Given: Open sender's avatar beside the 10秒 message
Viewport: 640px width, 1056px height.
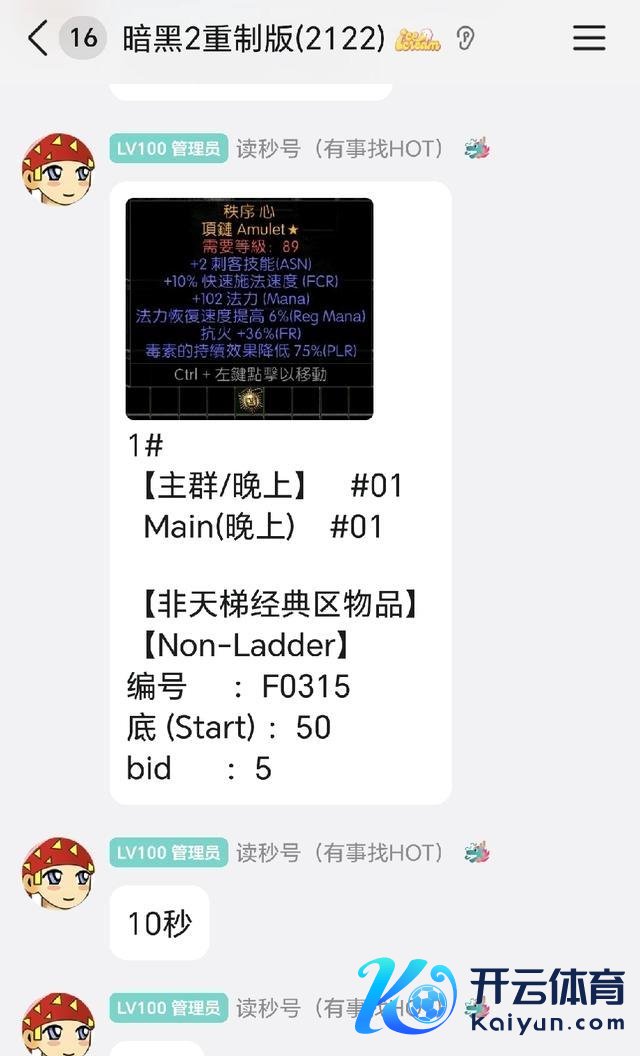Looking at the screenshot, I should click(58, 872).
